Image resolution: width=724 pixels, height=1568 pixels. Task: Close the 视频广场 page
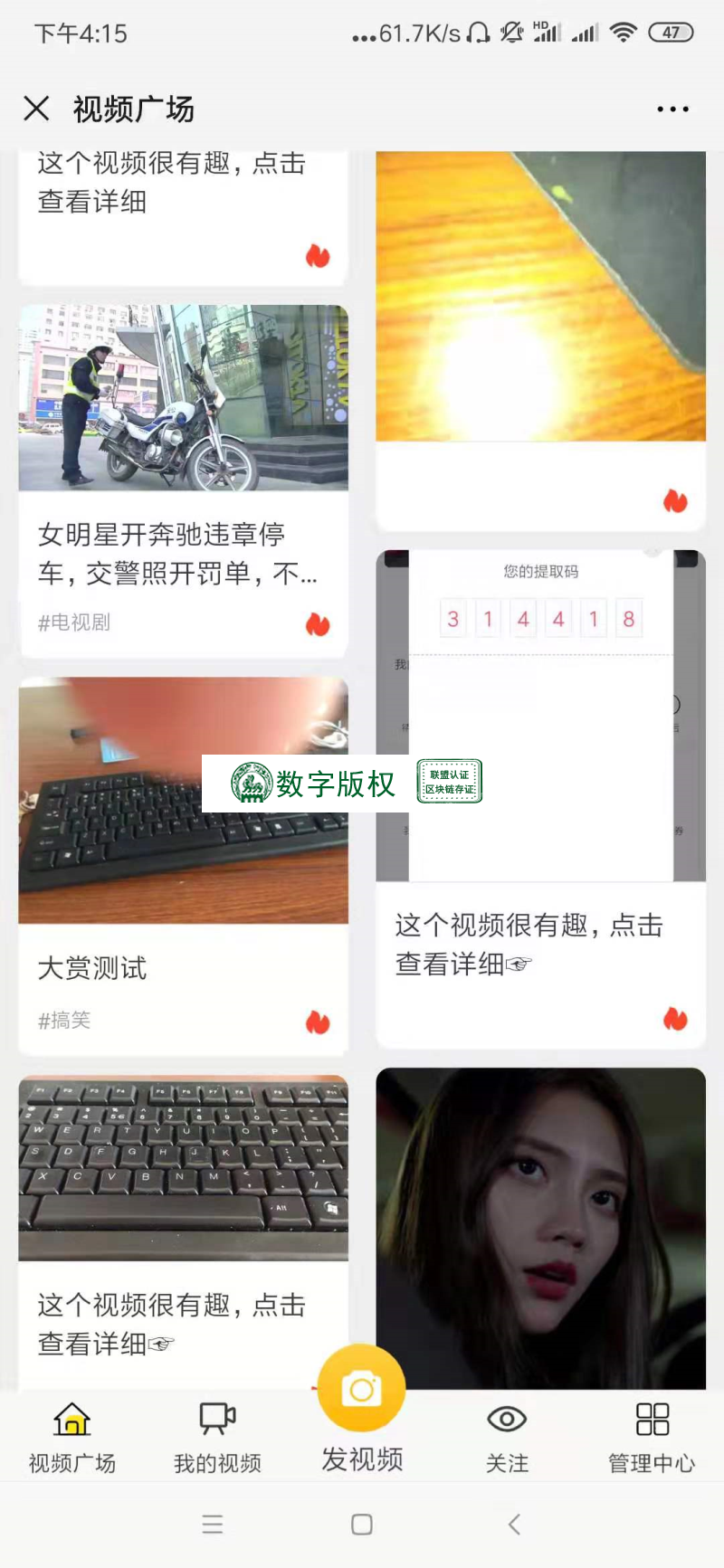point(36,109)
